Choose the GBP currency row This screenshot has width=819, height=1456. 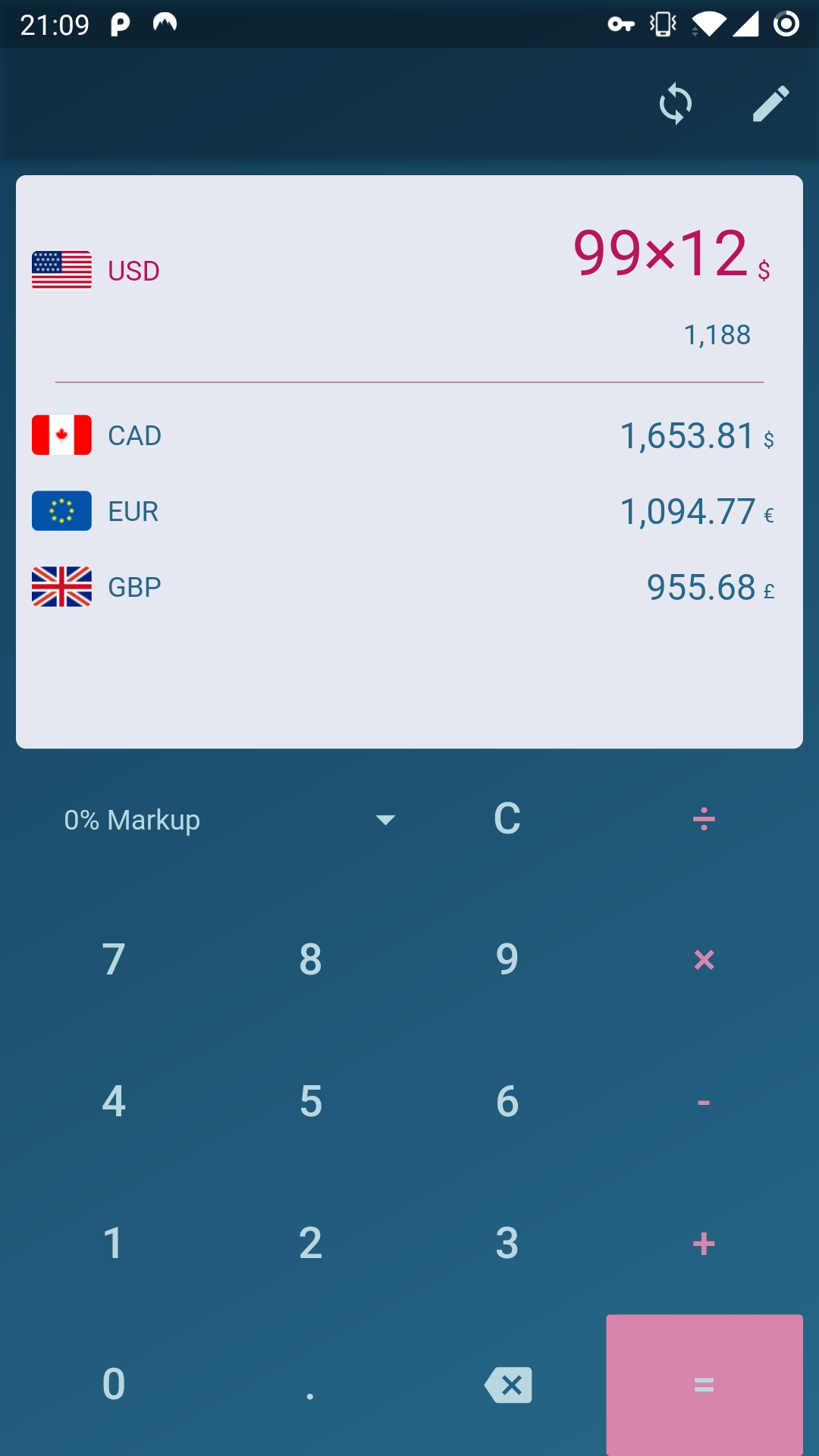coord(409,587)
